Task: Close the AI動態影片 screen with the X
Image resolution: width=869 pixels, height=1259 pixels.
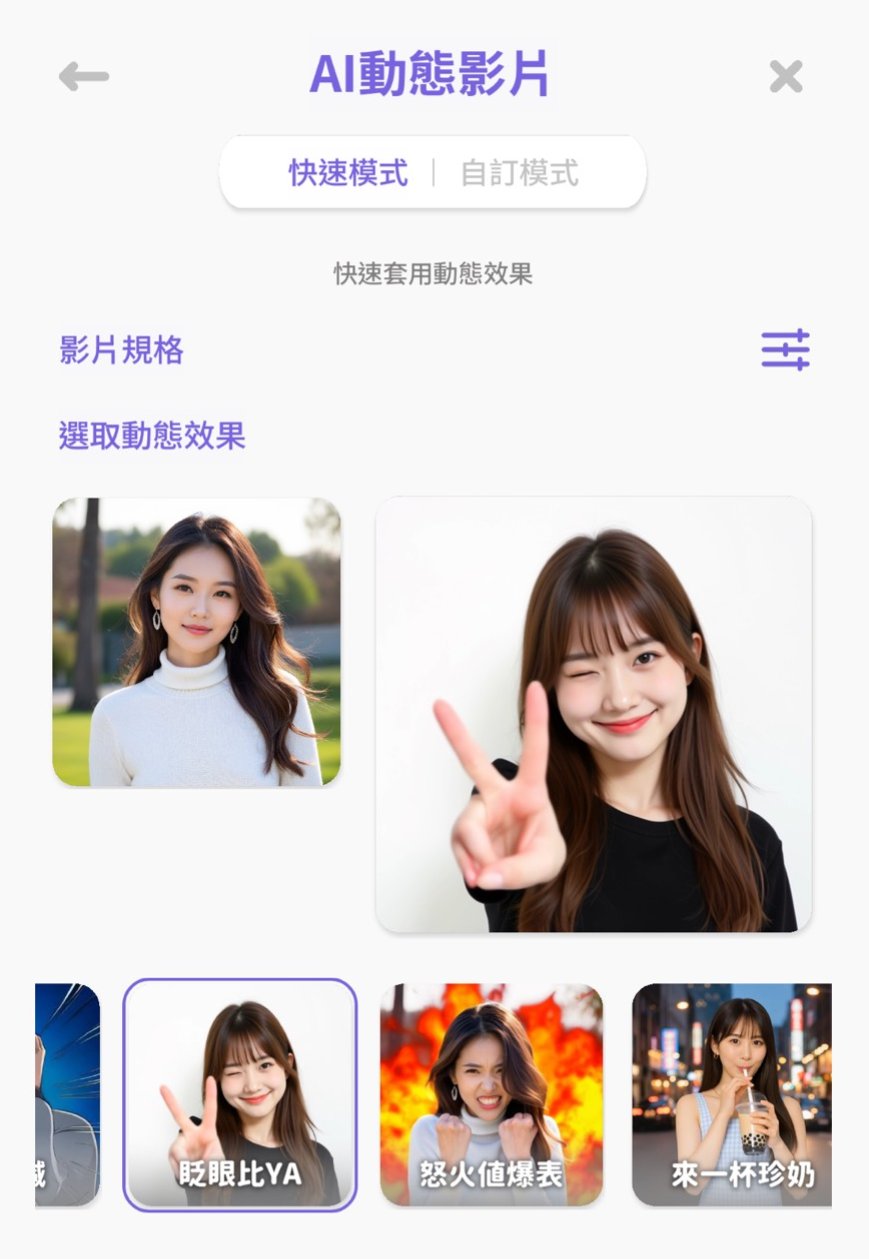Action: tap(786, 75)
